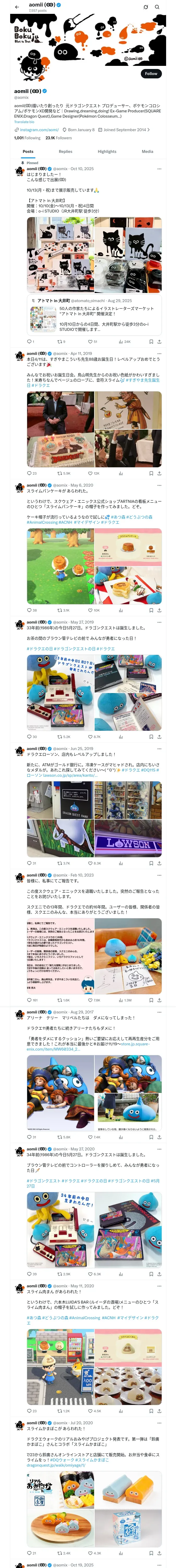
Task: Tap Translate bio
Action: (25, 122)
